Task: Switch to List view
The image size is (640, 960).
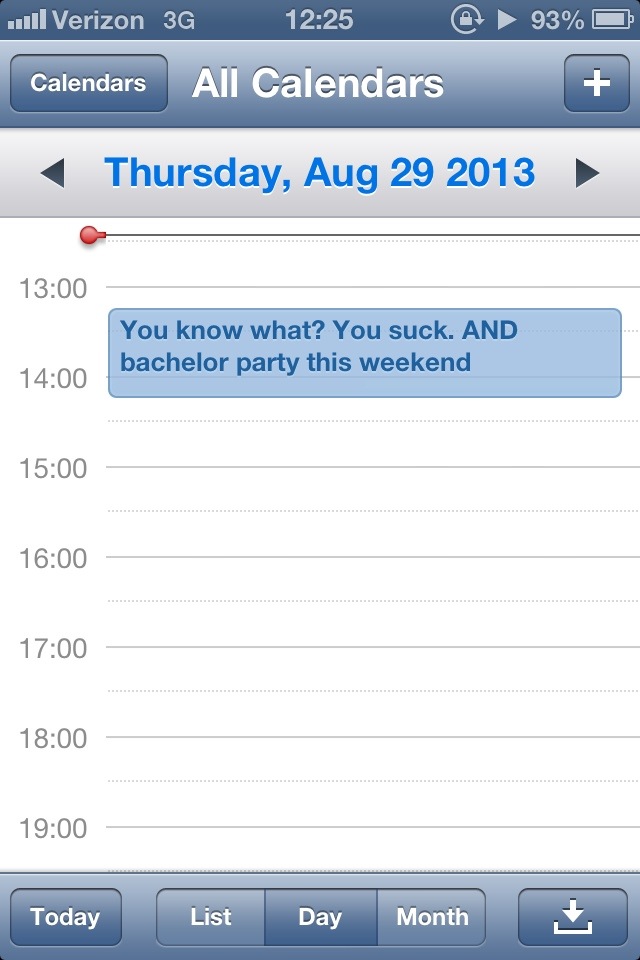Action: pyautogui.click(x=211, y=917)
